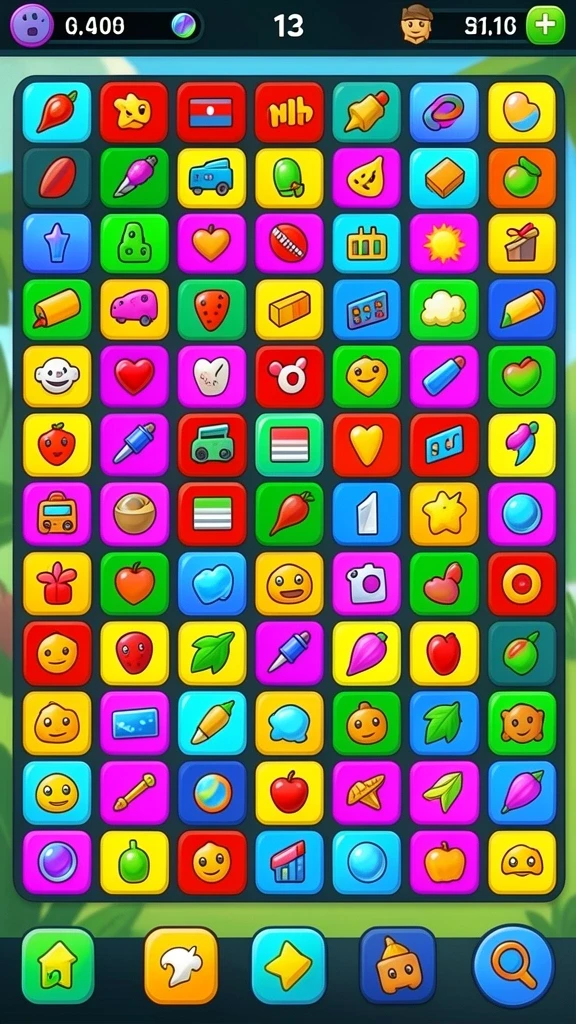Image resolution: width=576 pixels, height=1024 pixels.
Task: Select the white smiling face tile on yellow
Action: [x=57, y=377]
